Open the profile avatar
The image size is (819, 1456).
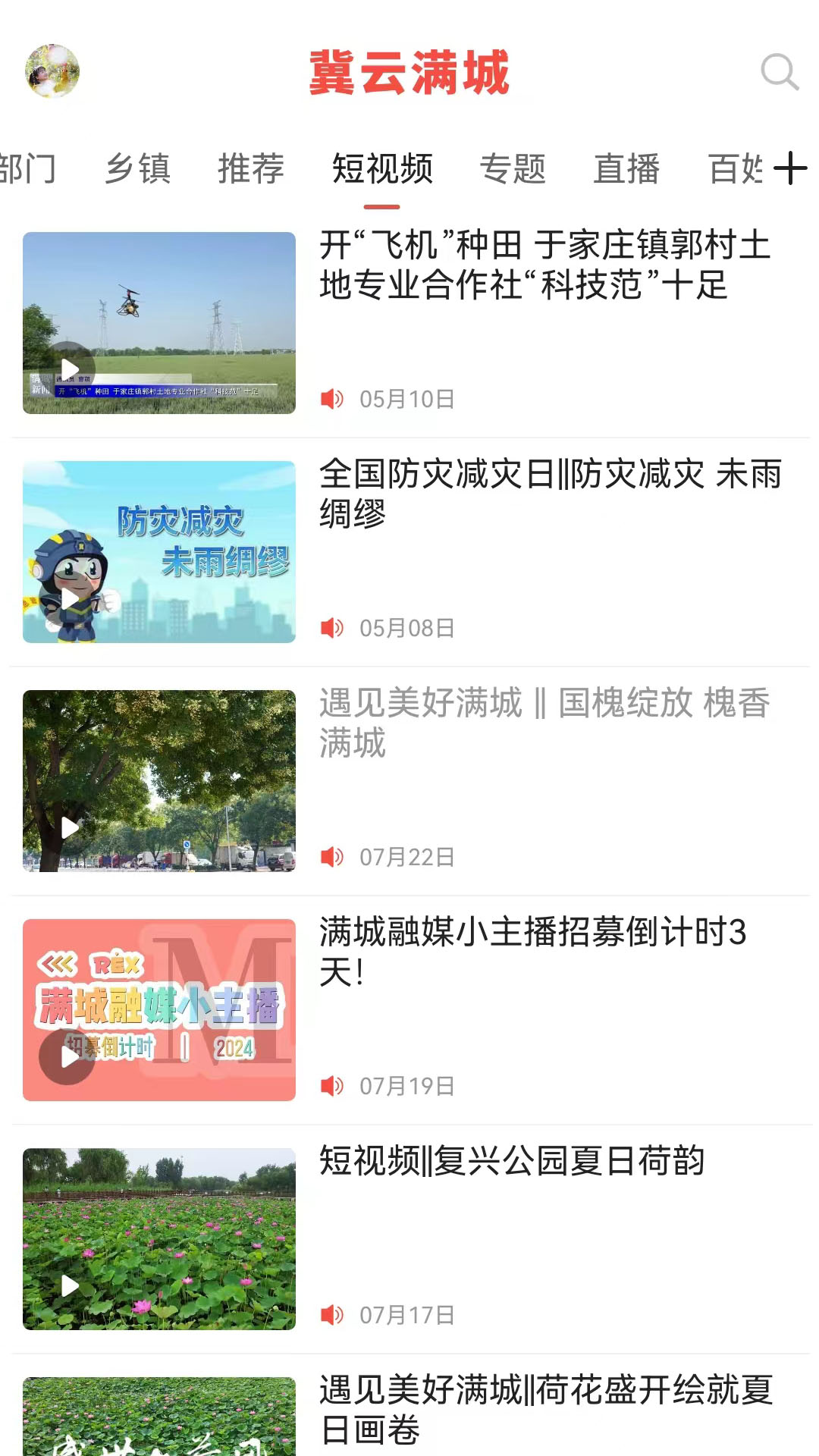52,71
